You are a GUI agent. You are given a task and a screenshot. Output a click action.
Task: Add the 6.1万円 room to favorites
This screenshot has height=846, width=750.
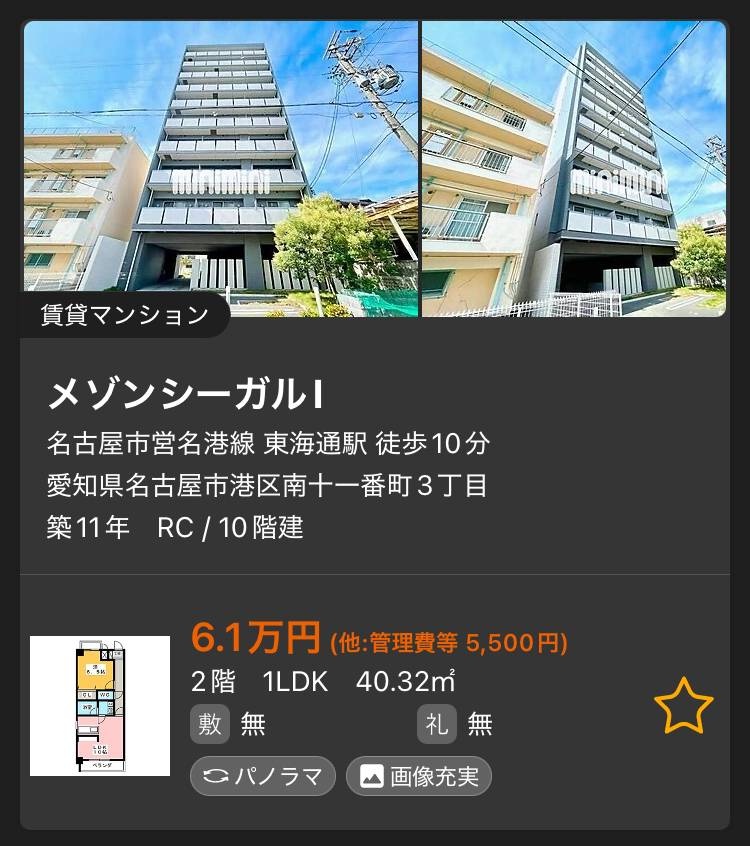(683, 706)
